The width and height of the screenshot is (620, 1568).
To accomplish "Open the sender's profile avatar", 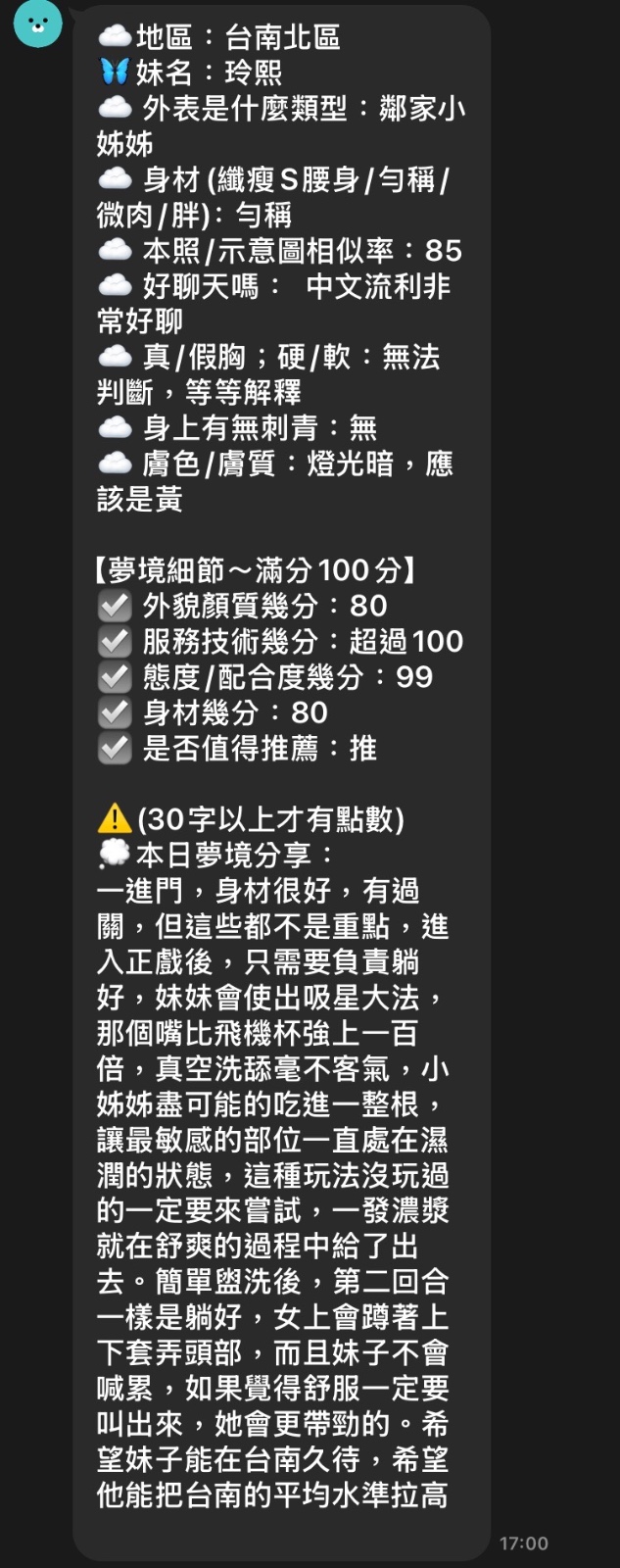I will 37,22.
